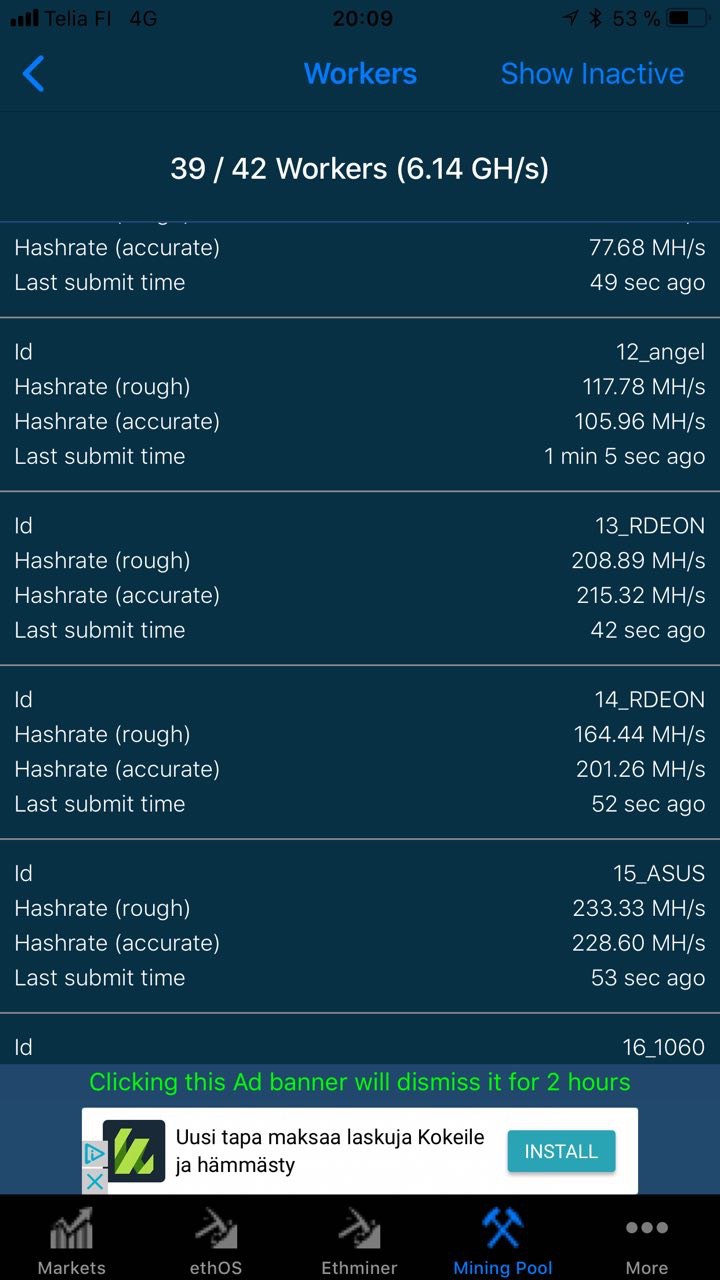Close the ad with the X icon
Viewport: 720px width, 1280px height.
click(94, 1181)
